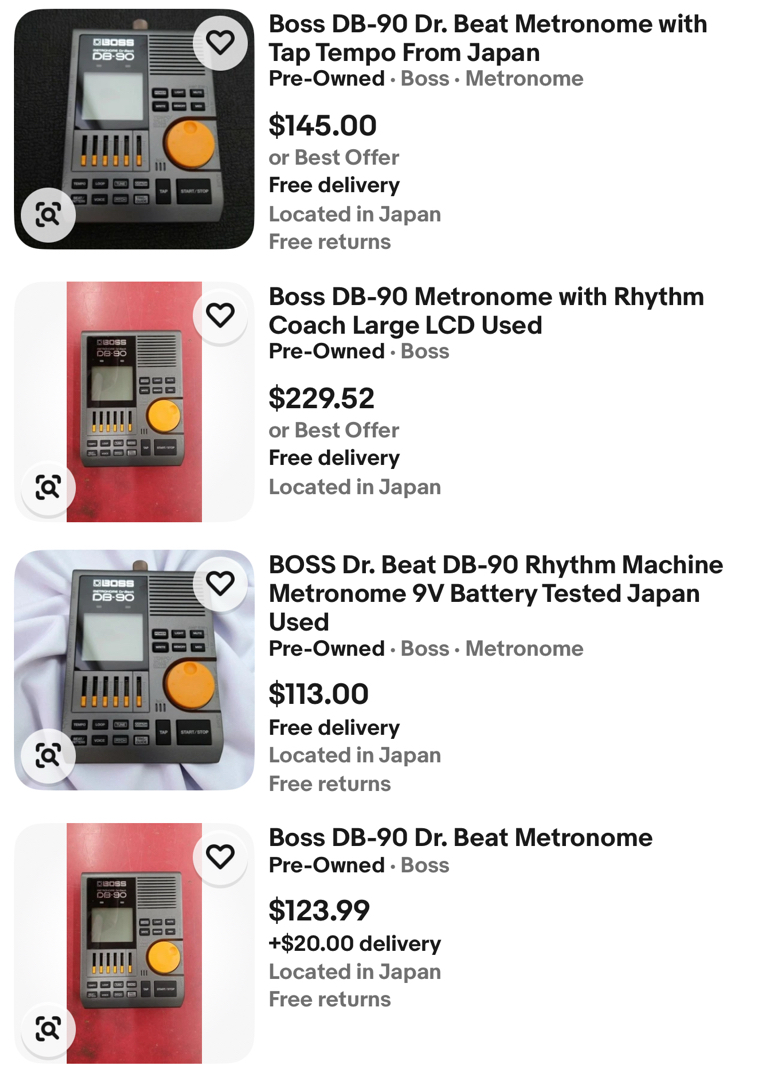Open Boss DB-90 Metronome with Rhythm Coach listing
The image size is (757, 1080).
[486, 311]
